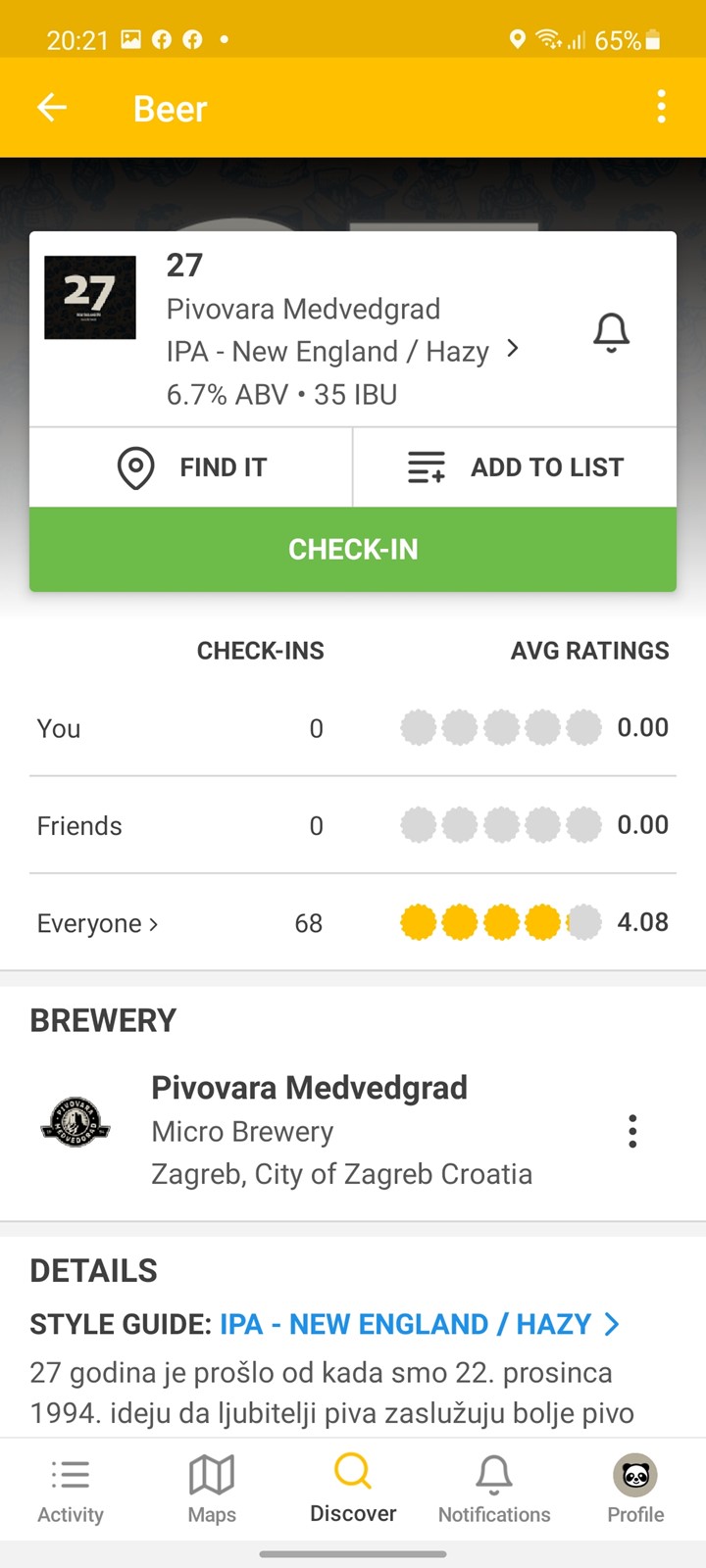Viewport: 706px width, 1568px height.
Task: Tap the alert bell for beer 27
Action: point(611,332)
